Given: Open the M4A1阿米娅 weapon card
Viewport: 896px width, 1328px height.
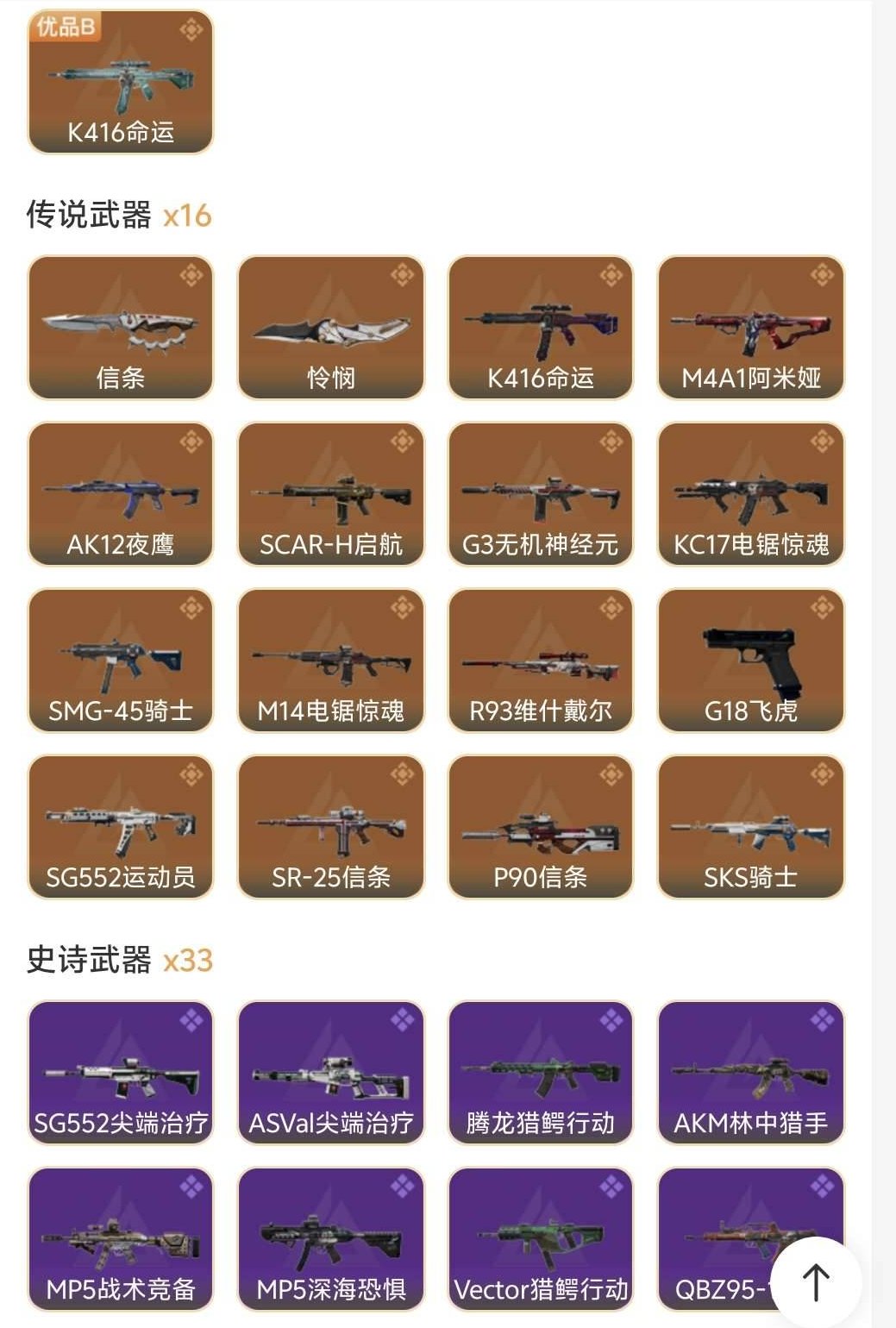Looking at the screenshot, I should click(750, 326).
